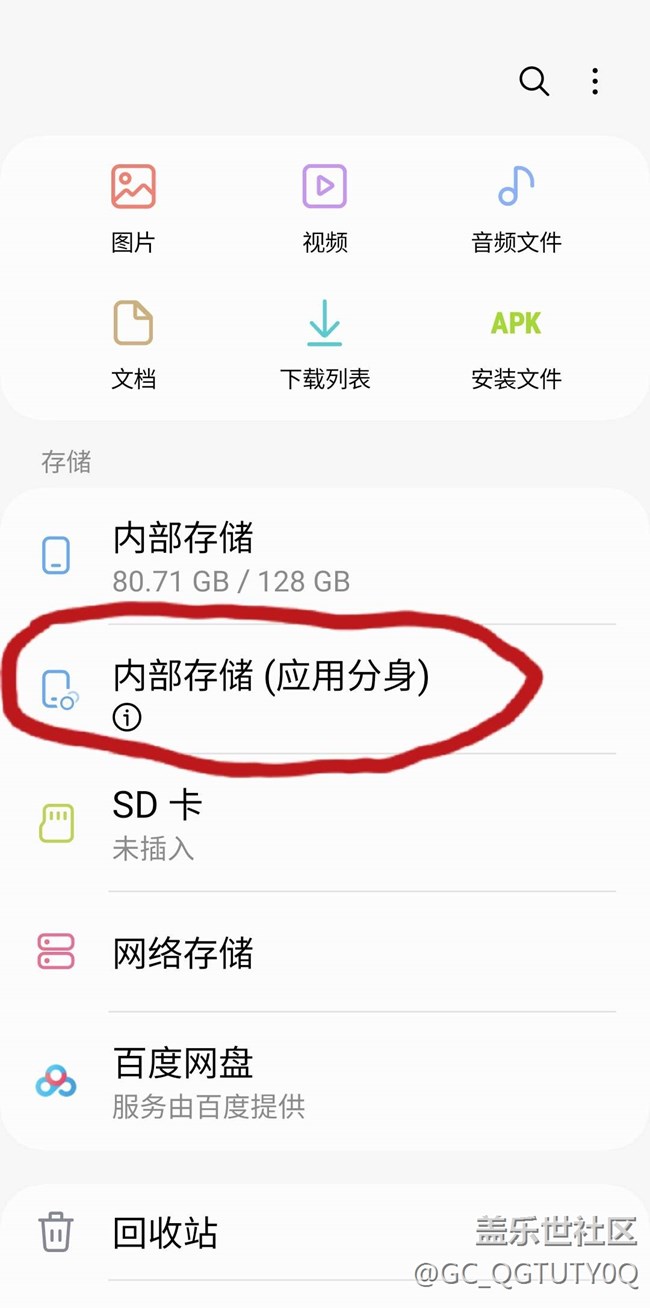Open 网络存储
Screen dimensions: 650x1308
(325, 952)
